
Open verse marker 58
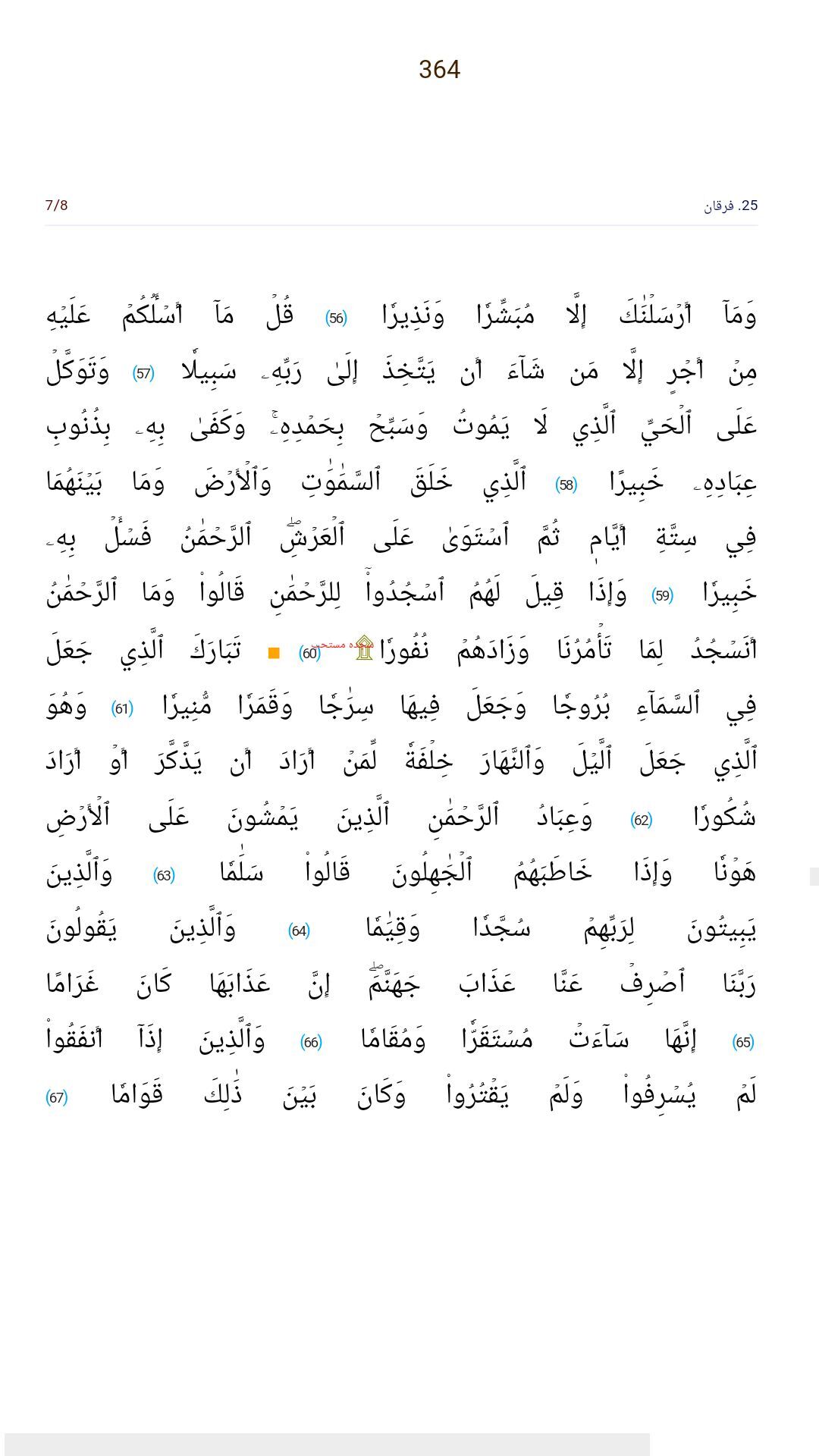click(x=566, y=485)
